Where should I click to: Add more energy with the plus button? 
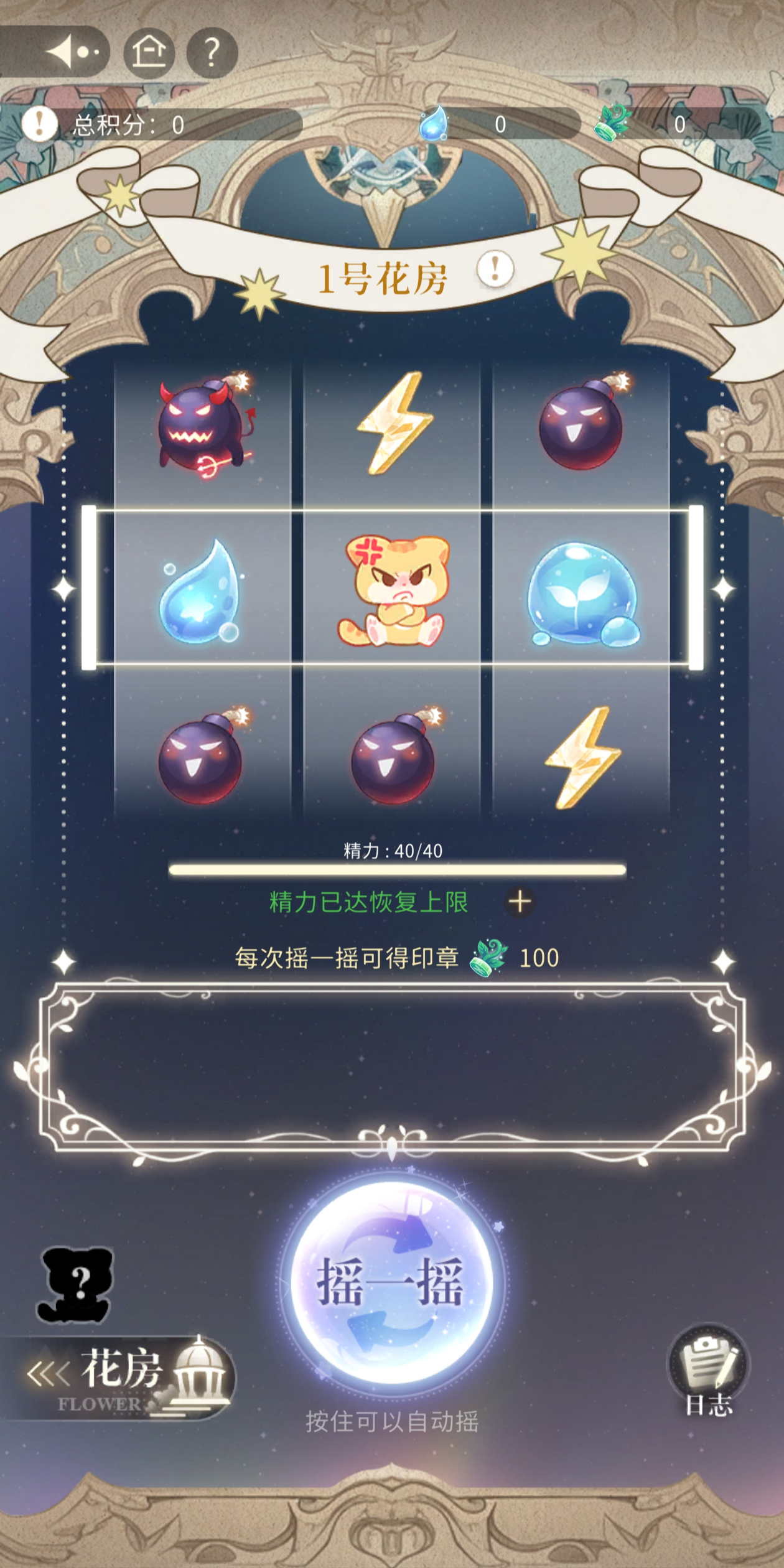520,902
